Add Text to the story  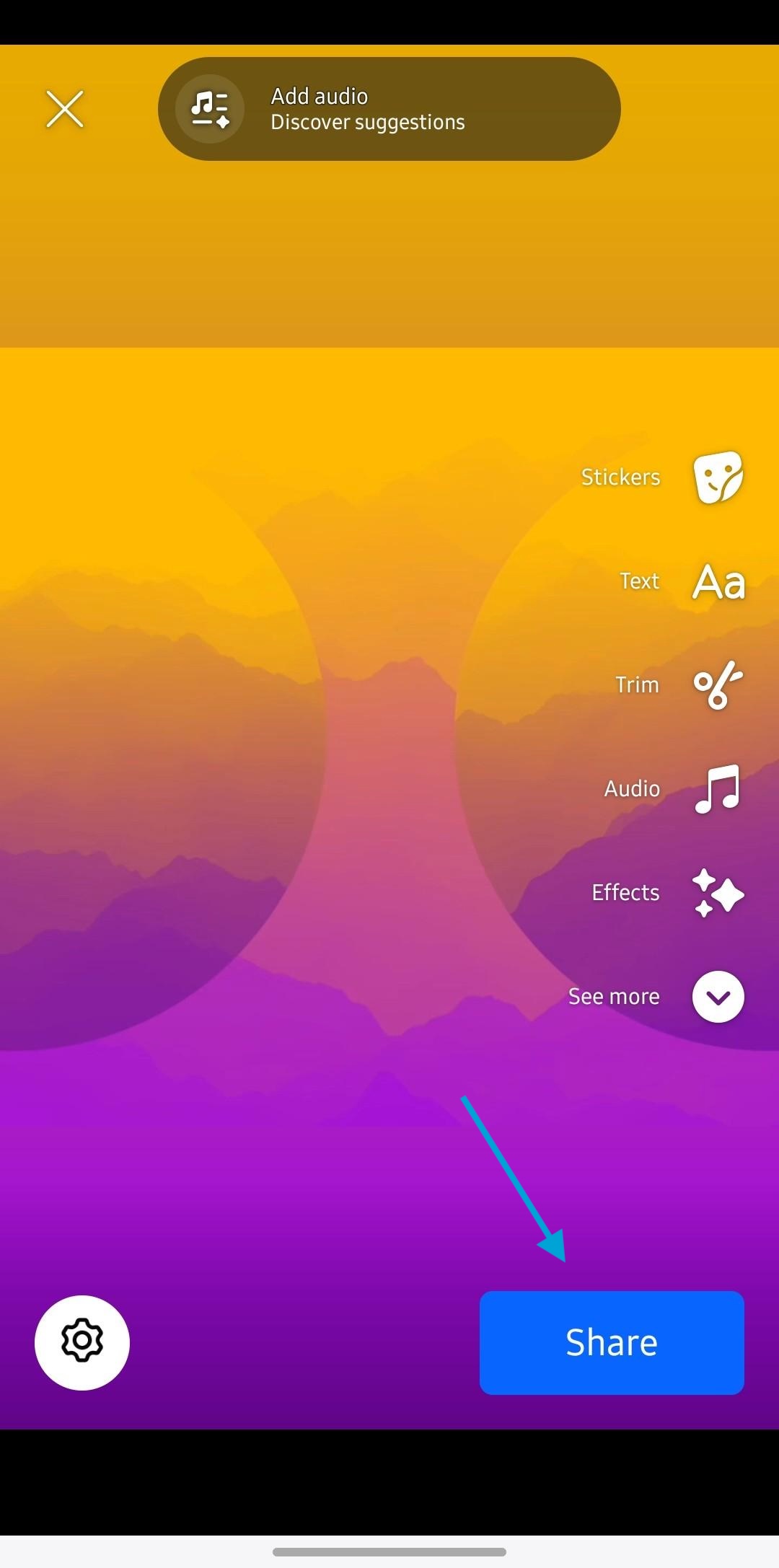click(x=718, y=581)
